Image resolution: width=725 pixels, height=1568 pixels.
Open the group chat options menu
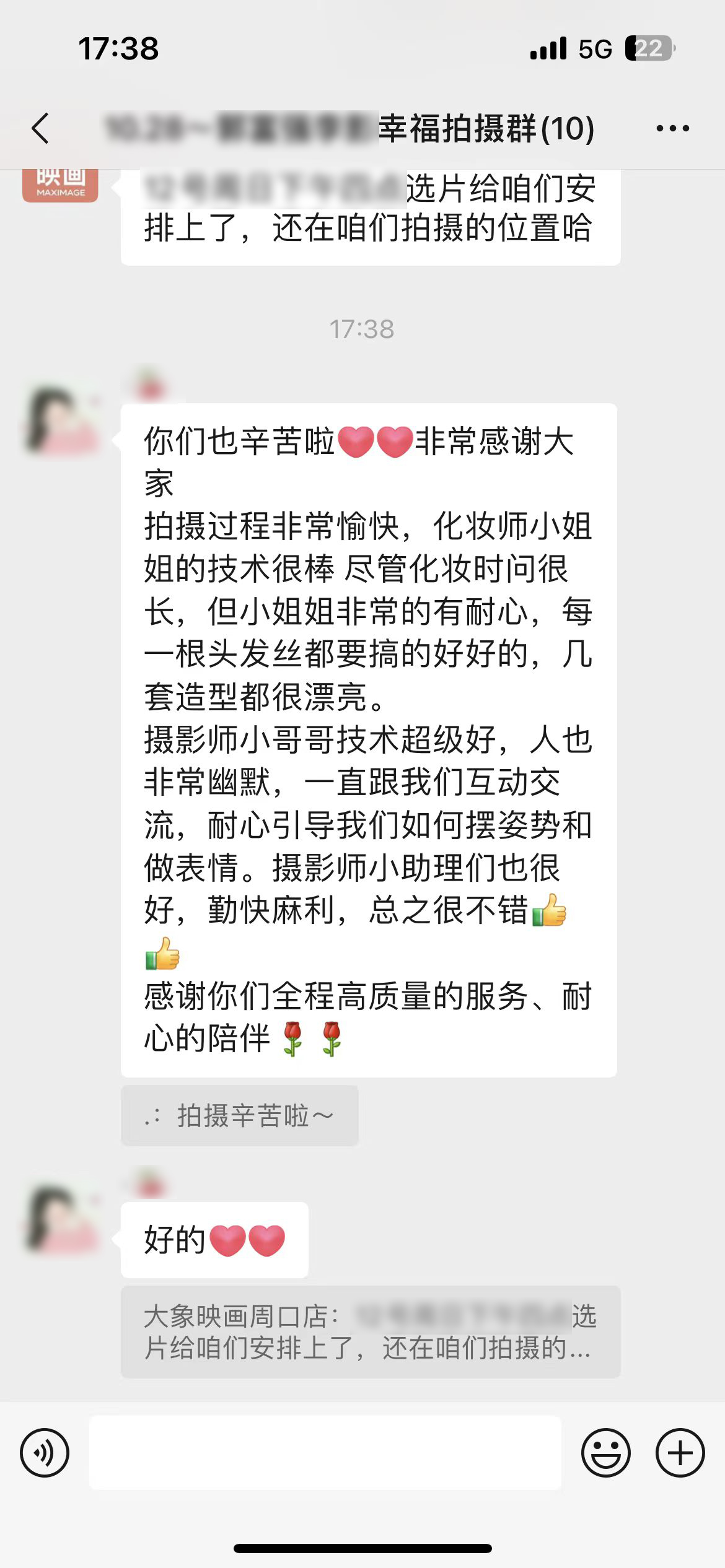point(672,129)
